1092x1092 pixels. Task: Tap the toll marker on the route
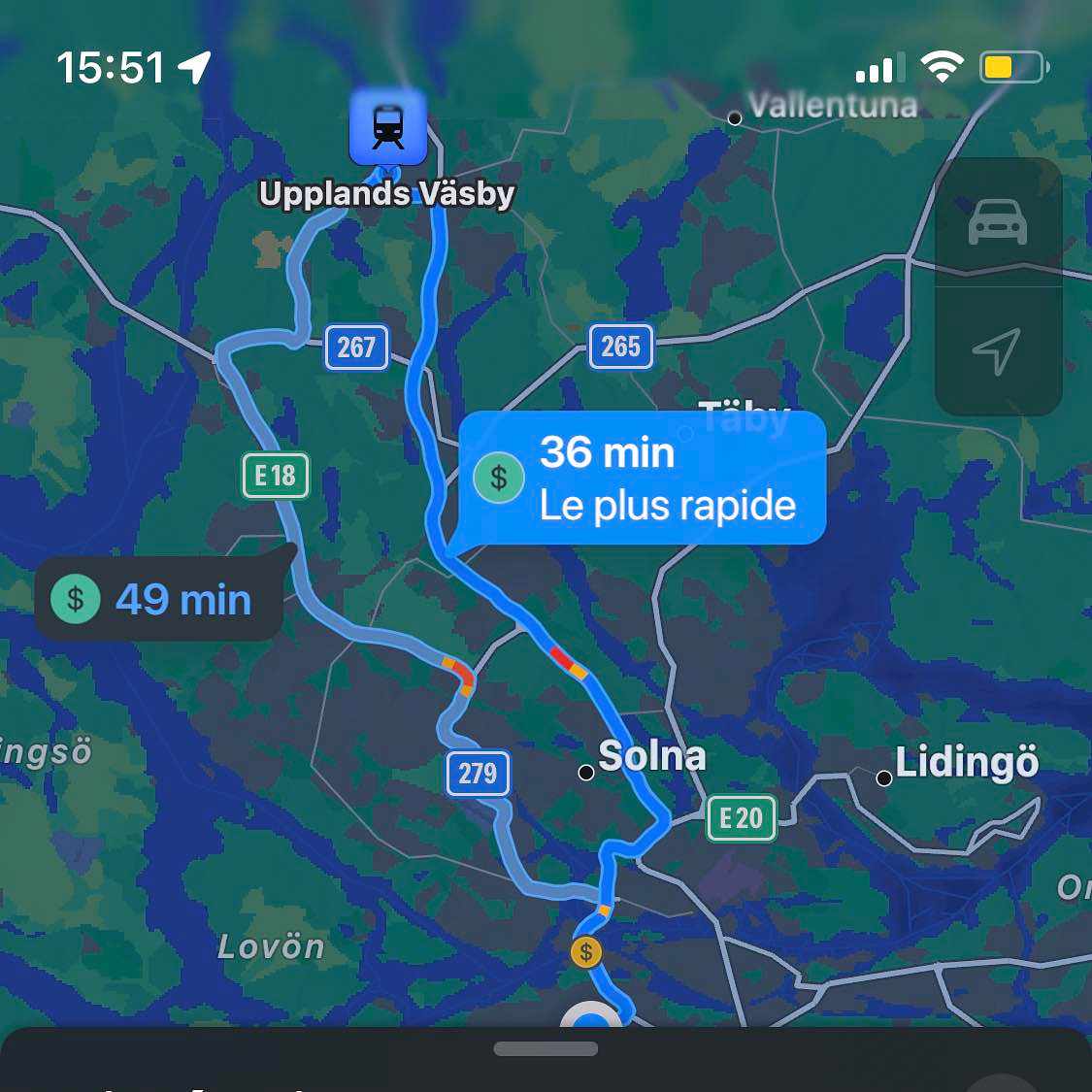click(585, 952)
